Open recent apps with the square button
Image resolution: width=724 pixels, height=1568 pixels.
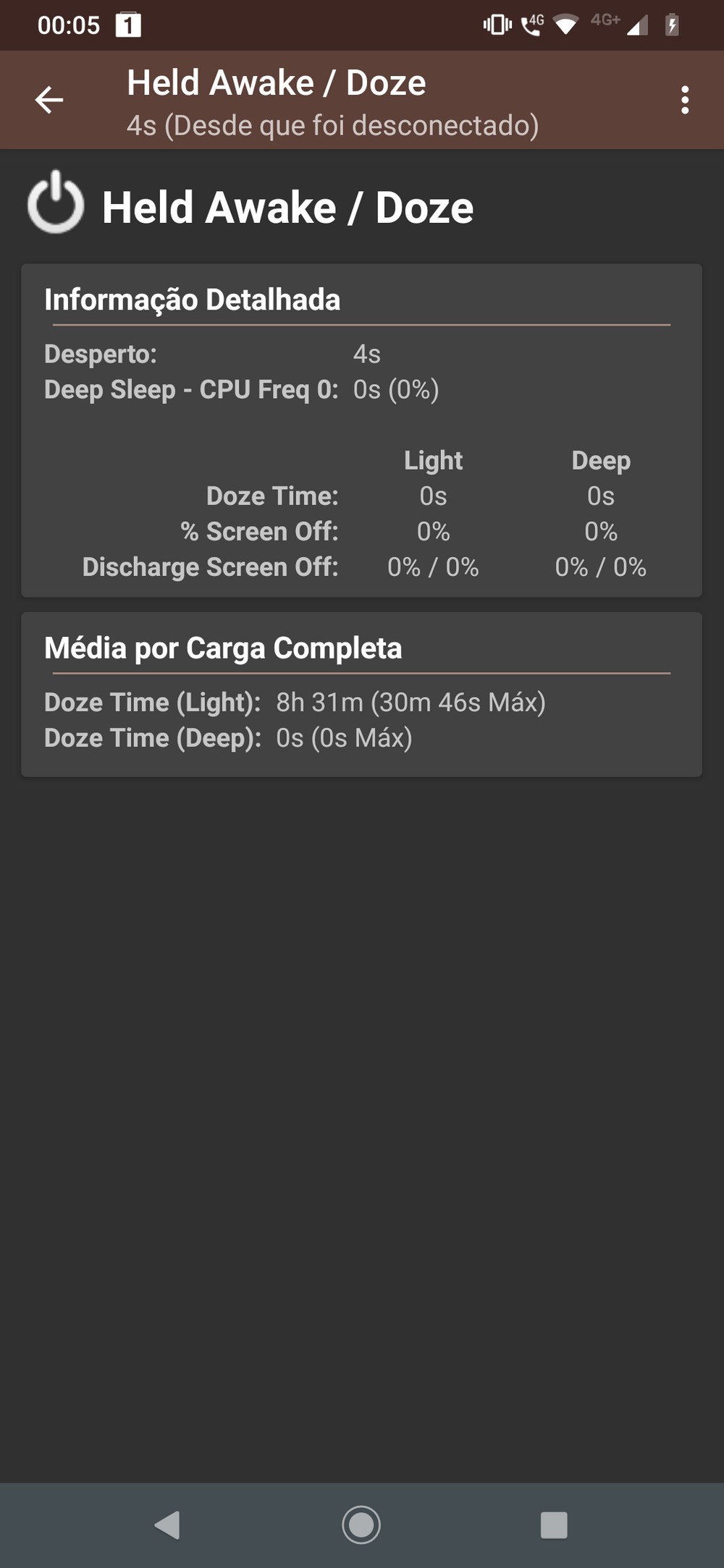point(554,1525)
